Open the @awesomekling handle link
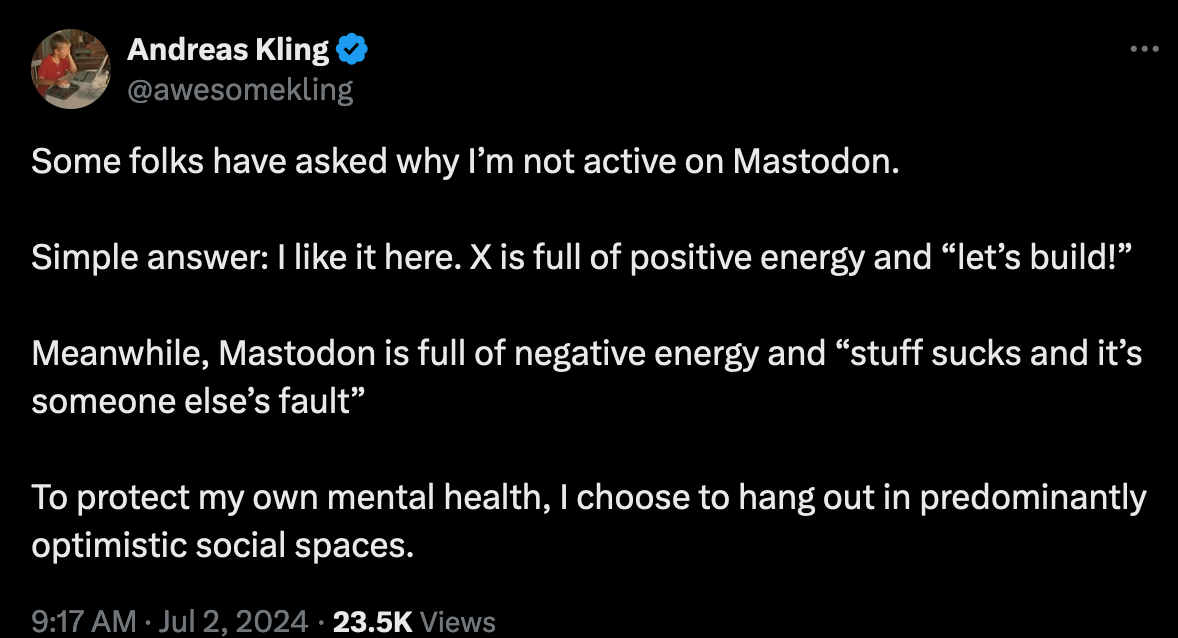1178x638 pixels. tap(239, 90)
